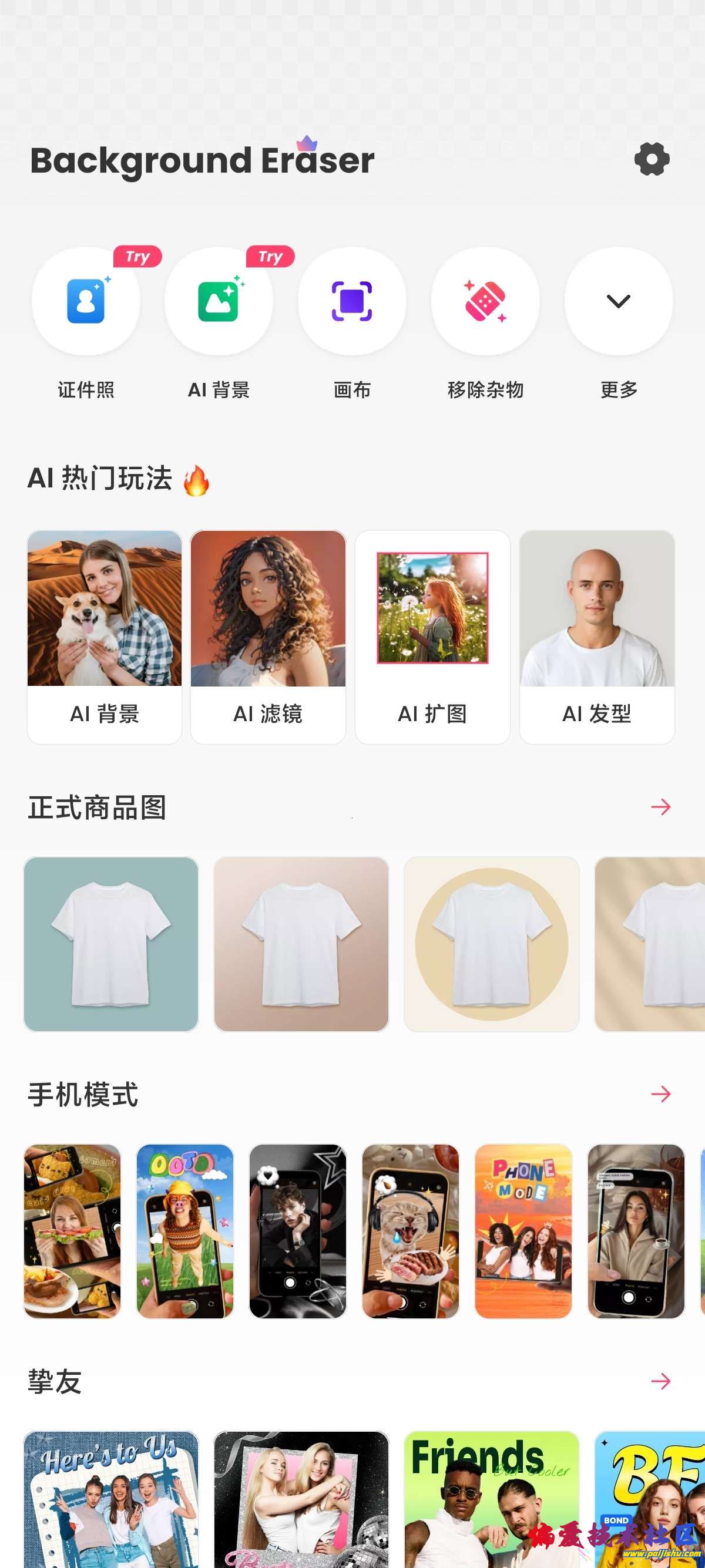Image resolution: width=705 pixels, height=1568 pixels.
Task: Select the 移除杂物 object removal tool
Action: click(485, 301)
